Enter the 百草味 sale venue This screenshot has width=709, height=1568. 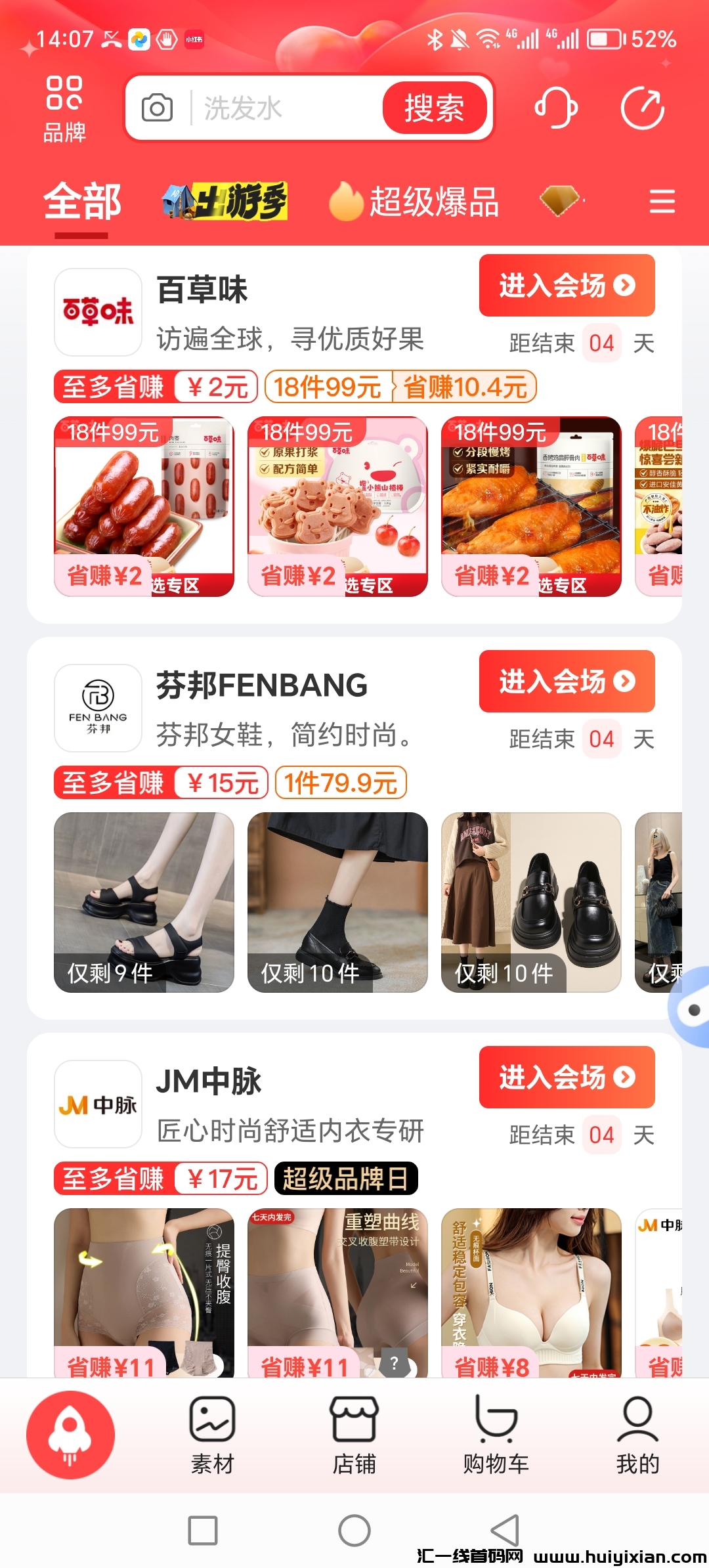567,286
